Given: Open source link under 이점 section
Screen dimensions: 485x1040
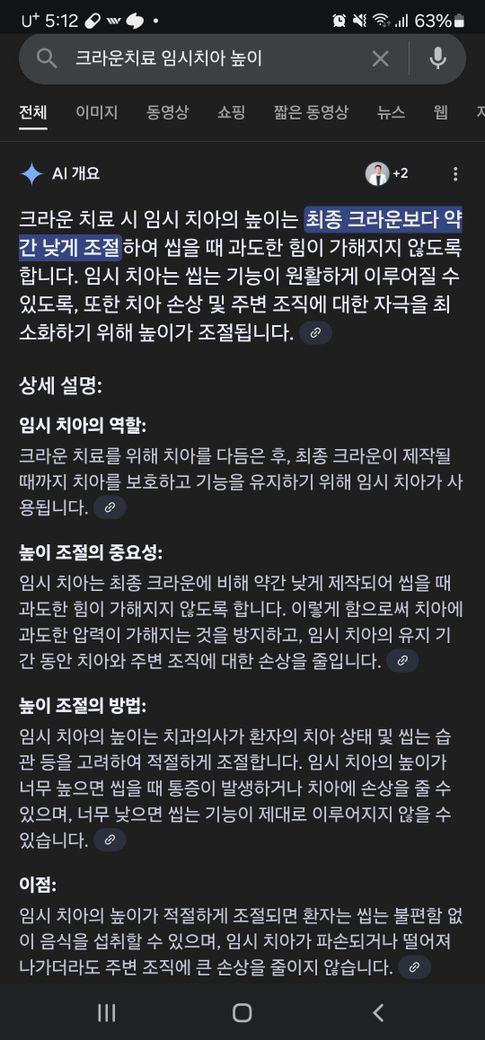Looking at the screenshot, I should (x=415, y=966).
